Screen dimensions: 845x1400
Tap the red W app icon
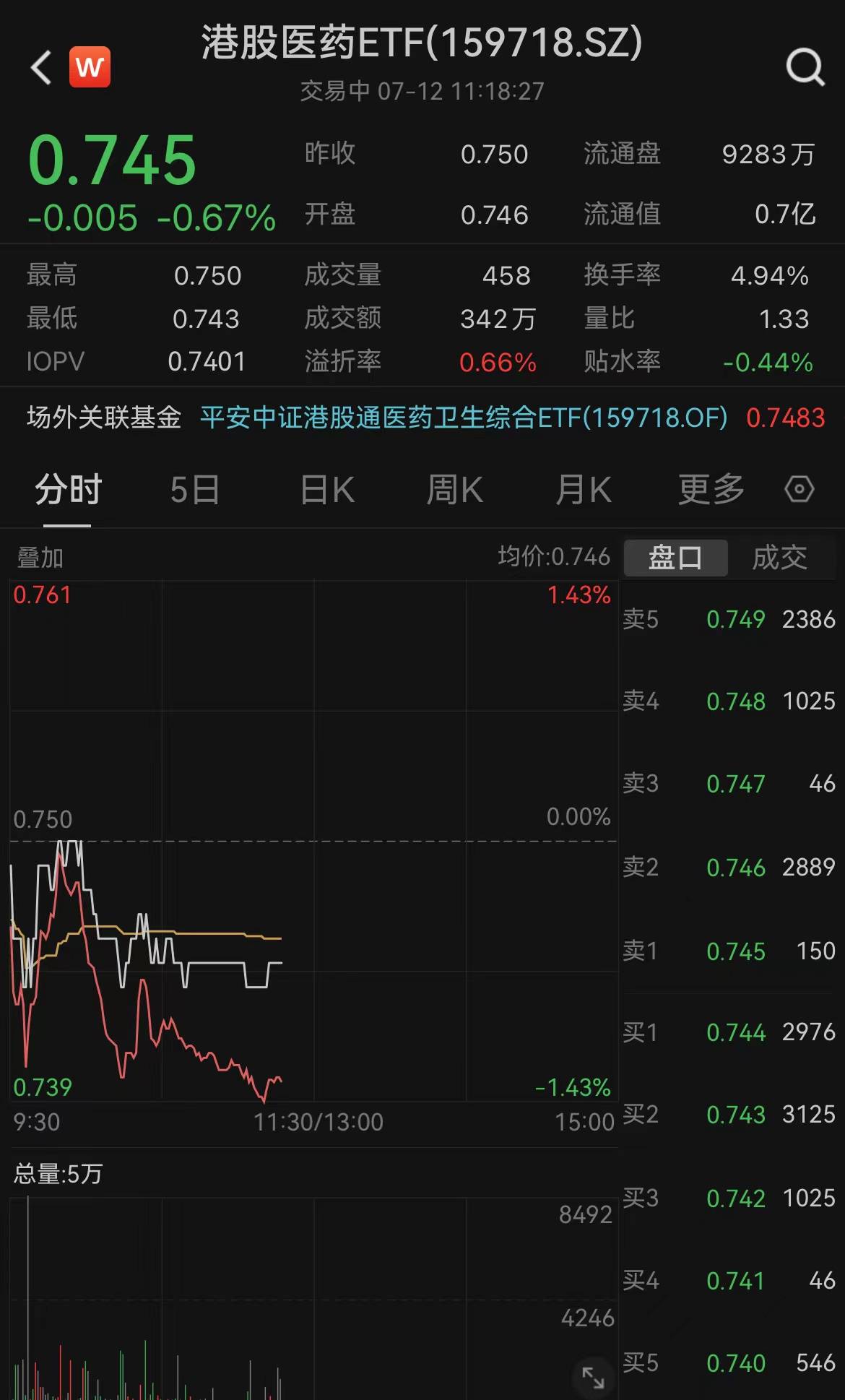(x=90, y=67)
